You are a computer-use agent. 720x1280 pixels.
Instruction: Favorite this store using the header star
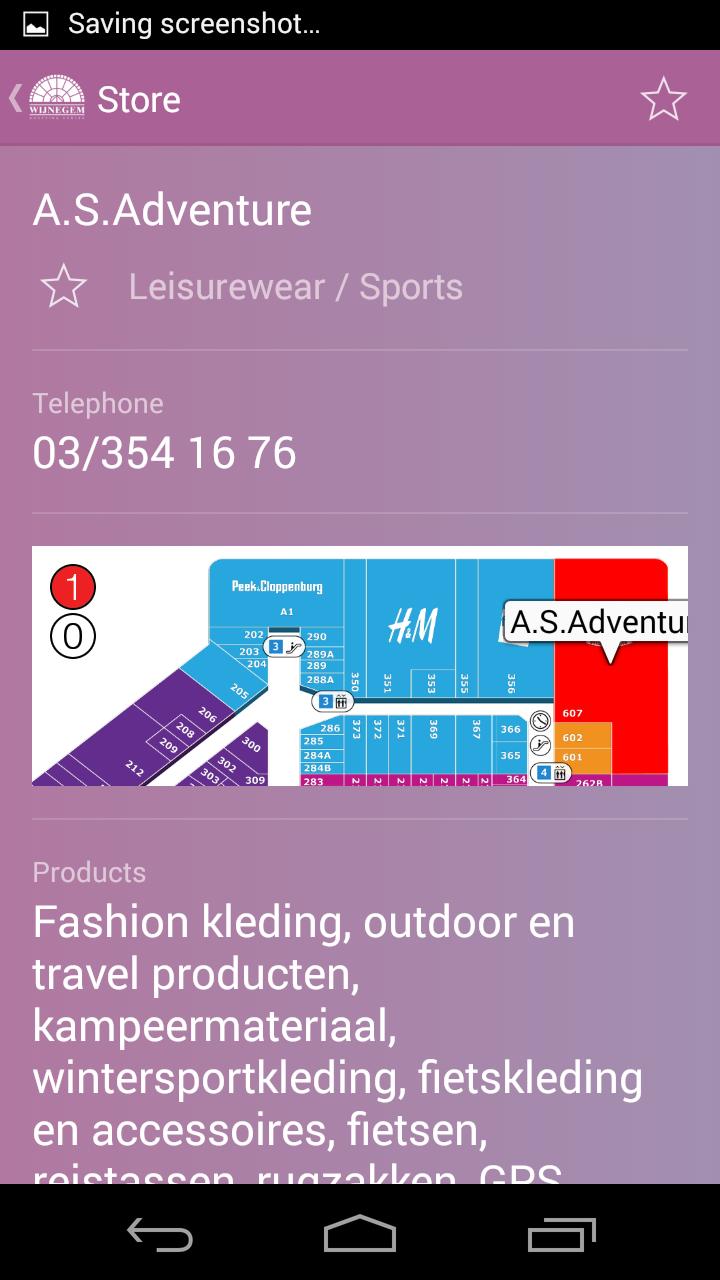click(x=663, y=98)
